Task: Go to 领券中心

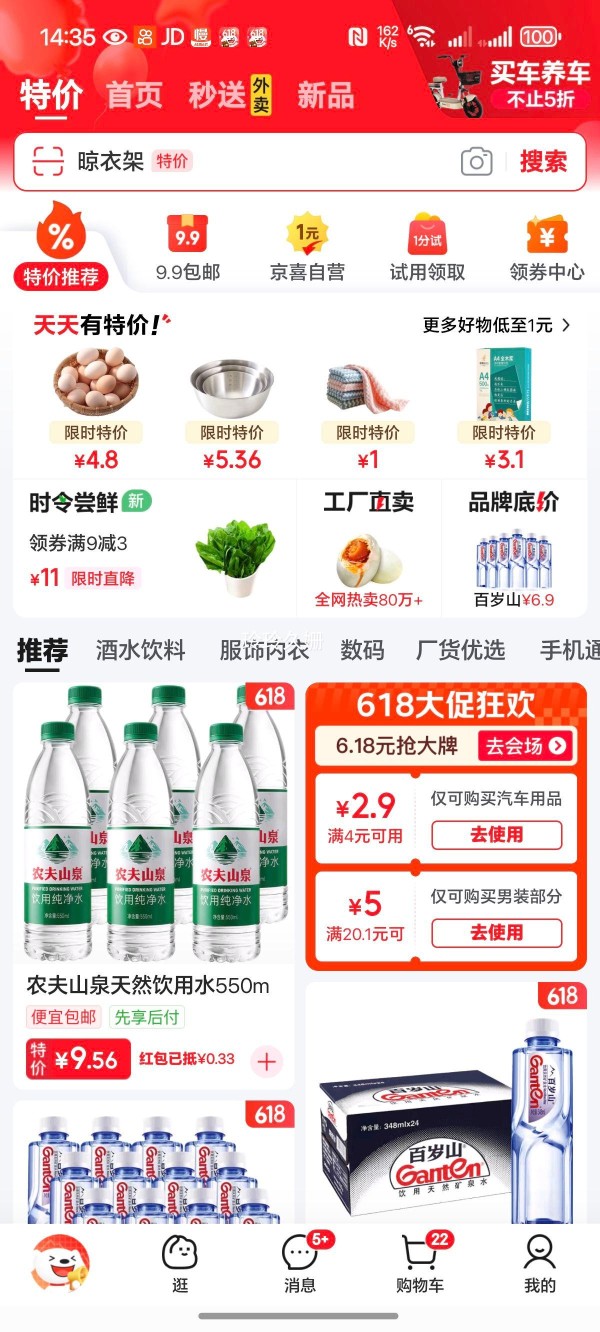Action: [546, 248]
